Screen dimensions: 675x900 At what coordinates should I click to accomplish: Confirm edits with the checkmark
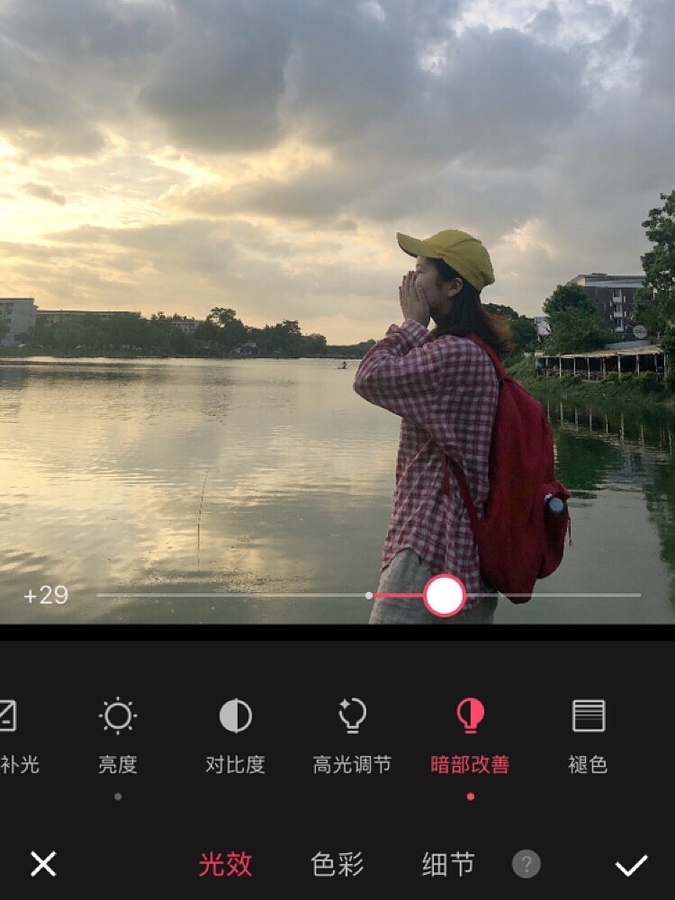tap(631, 864)
